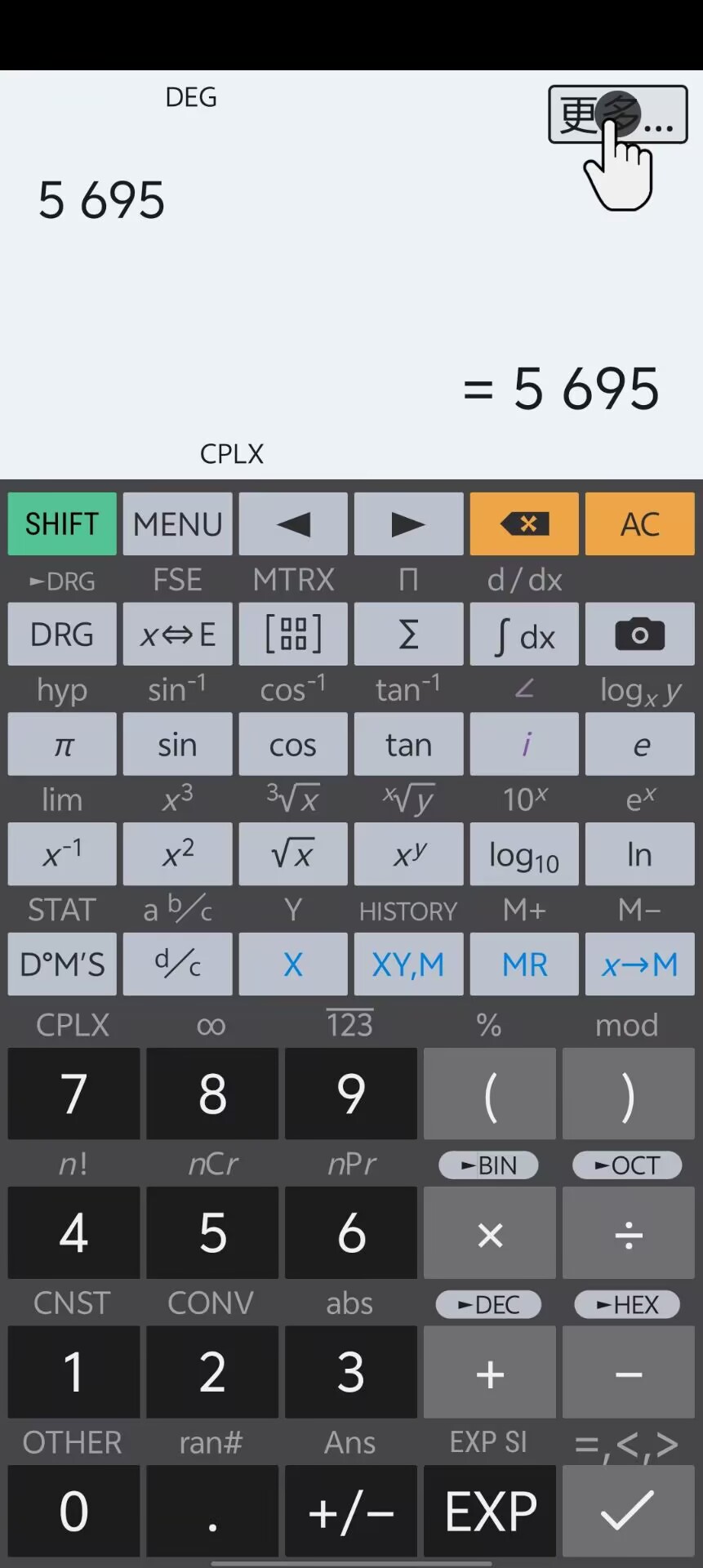Delete last digit with orange backspace key
This screenshot has height=1568, width=703.
pos(524,523)
